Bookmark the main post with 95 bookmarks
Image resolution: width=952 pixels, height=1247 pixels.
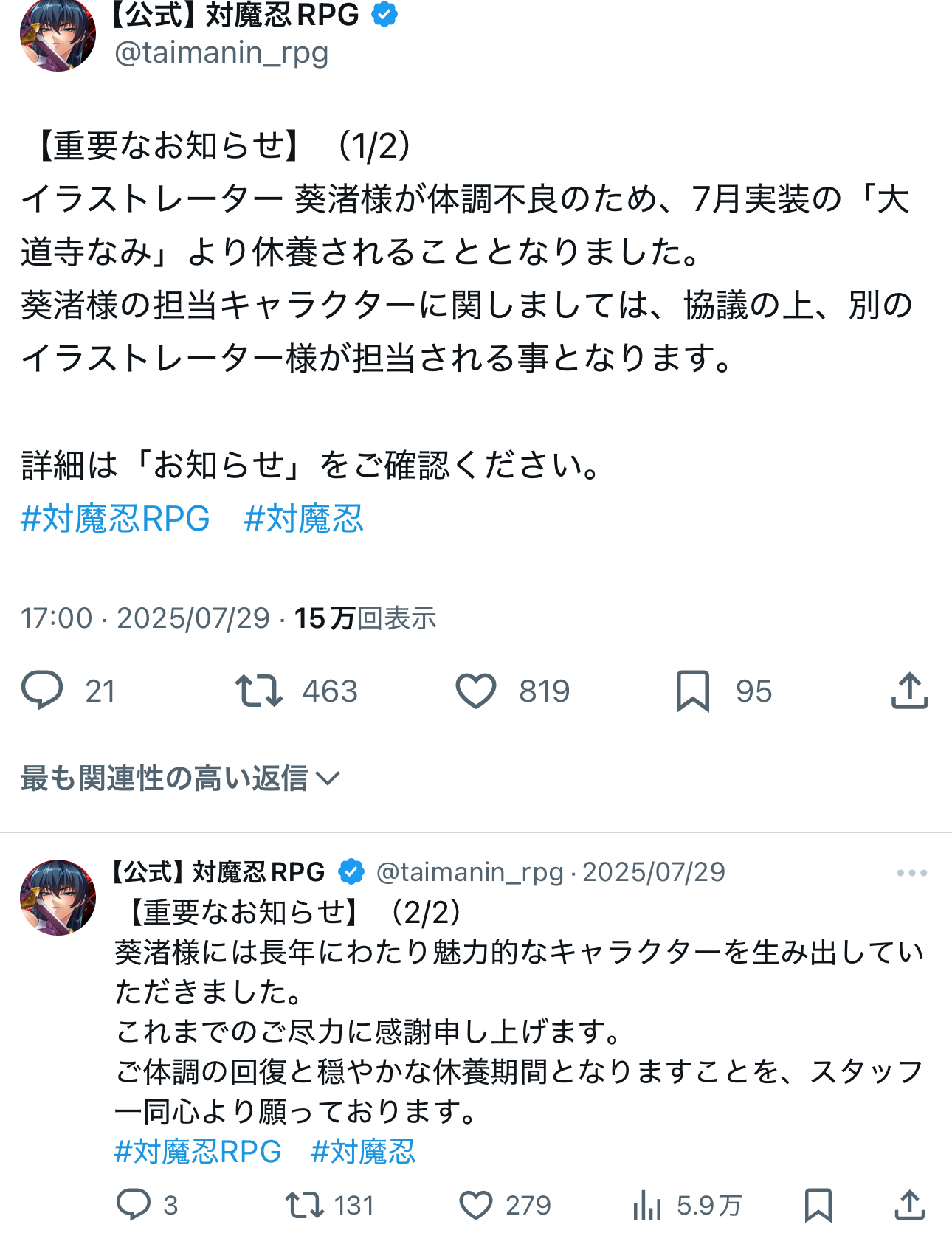pyautogui.click(x=692, y=691)
